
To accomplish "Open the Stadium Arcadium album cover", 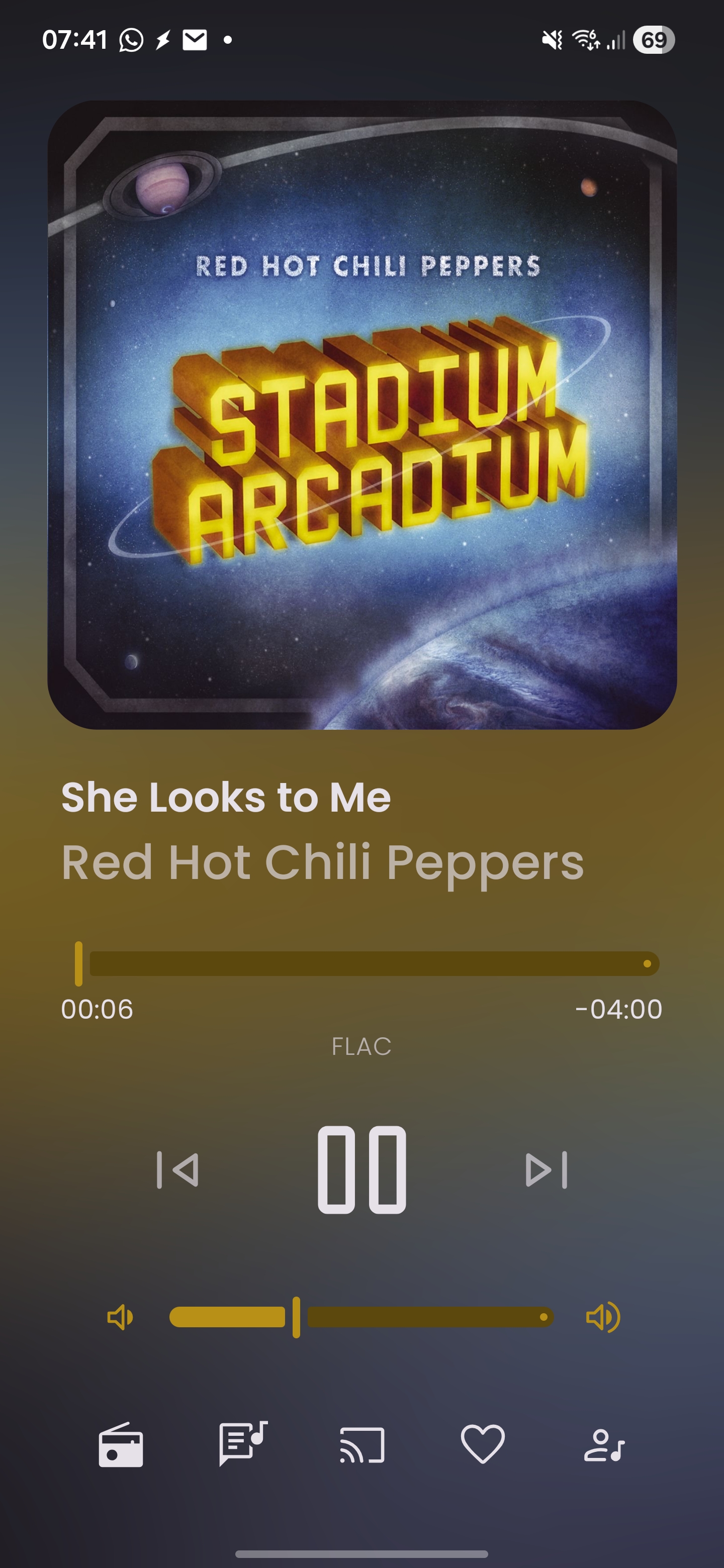I will [363, 415].
